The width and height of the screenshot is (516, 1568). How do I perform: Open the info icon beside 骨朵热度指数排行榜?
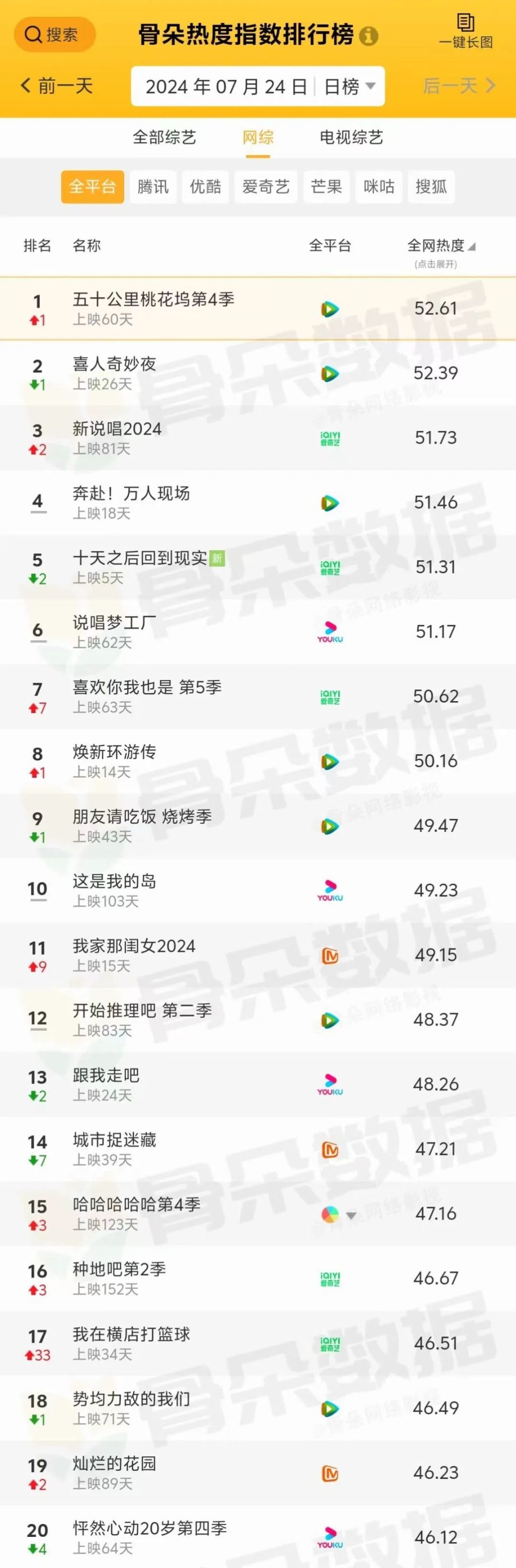point(368,37)
